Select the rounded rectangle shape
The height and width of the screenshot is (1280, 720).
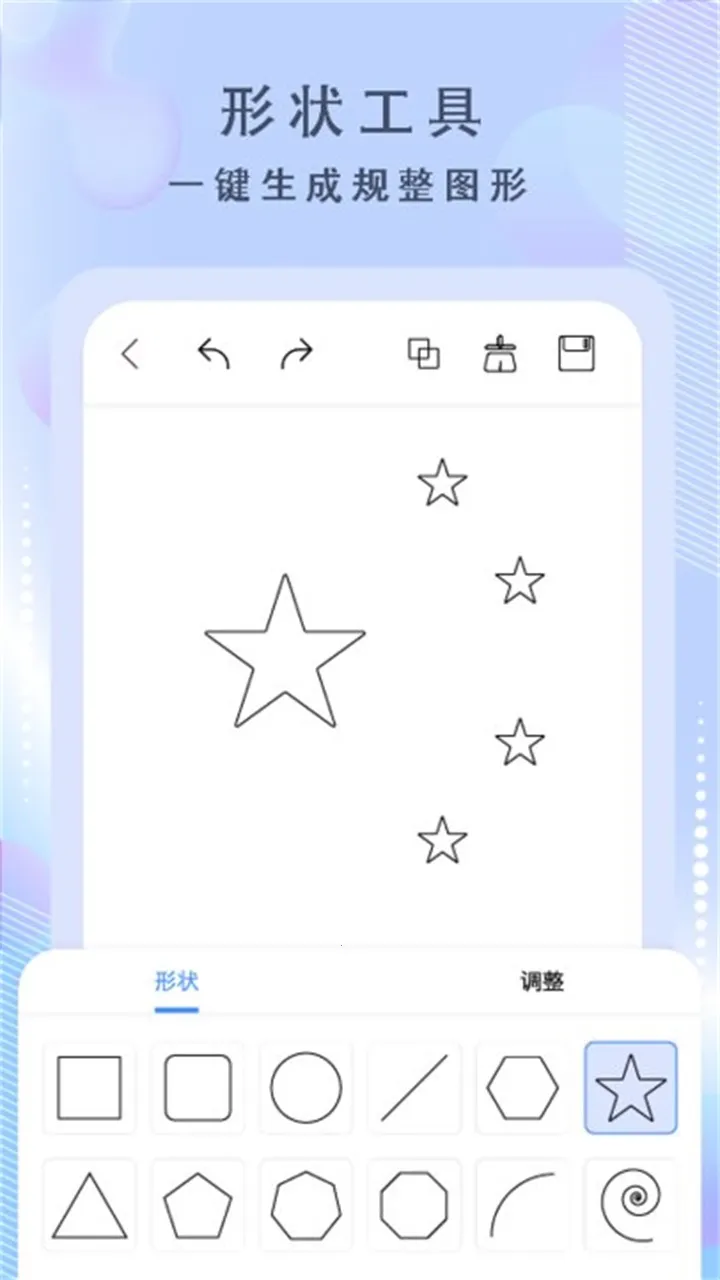click(198, 1087)
